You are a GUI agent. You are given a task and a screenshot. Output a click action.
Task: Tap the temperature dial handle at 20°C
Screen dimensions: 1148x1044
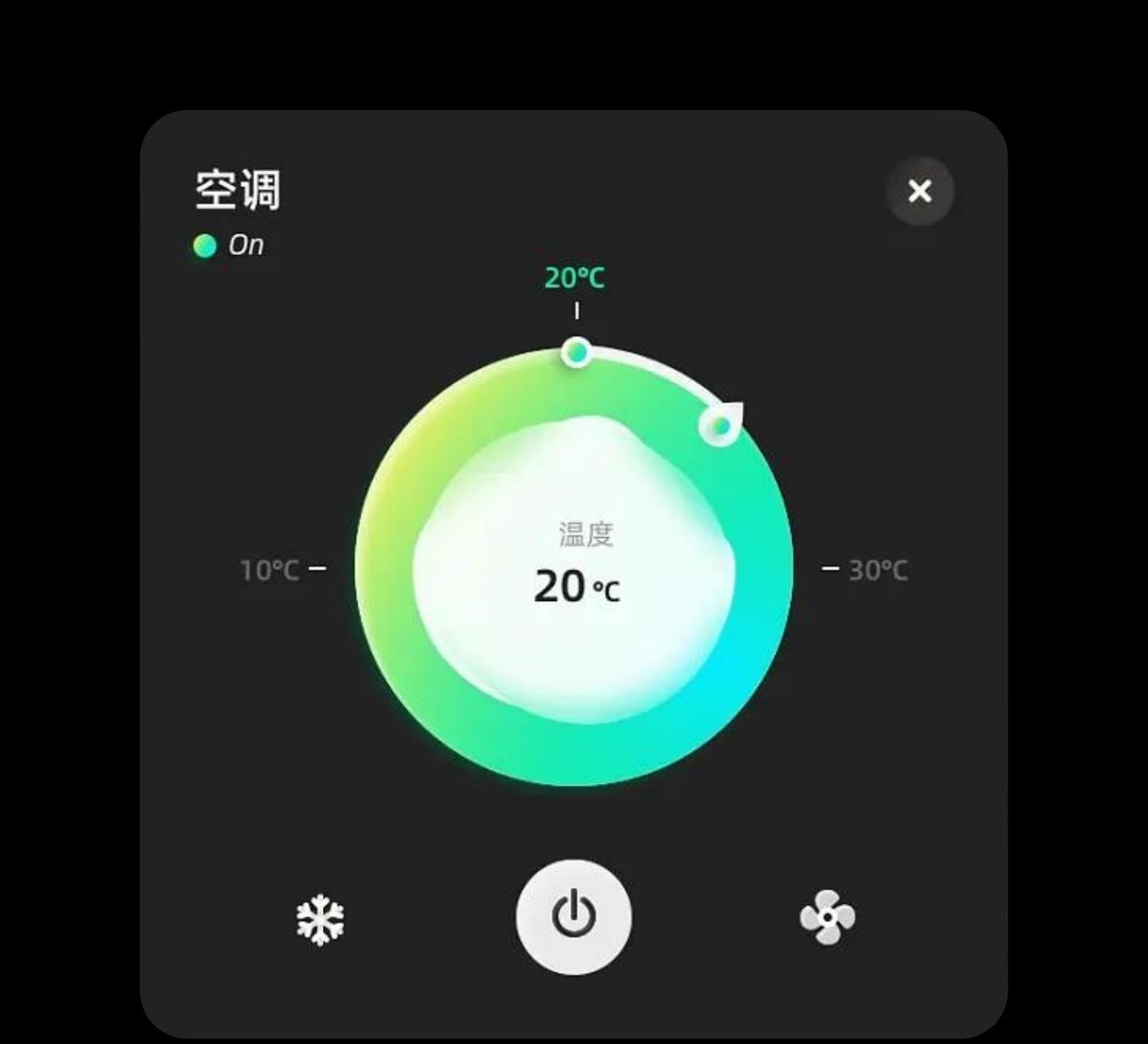(x=576, y=351)
